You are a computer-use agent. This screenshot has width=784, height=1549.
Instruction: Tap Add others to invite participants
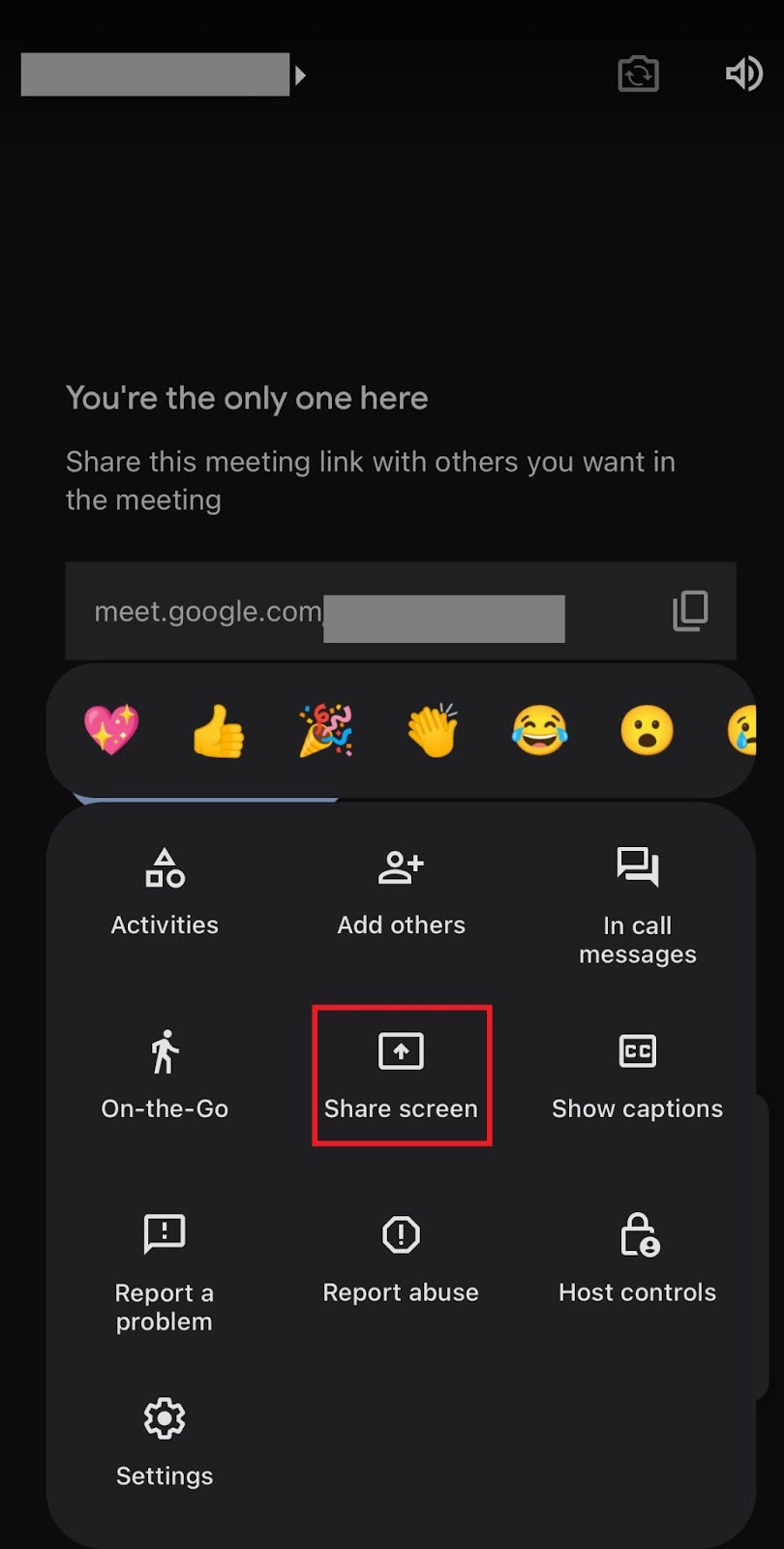pyautogui.click(x=401, y=891)
